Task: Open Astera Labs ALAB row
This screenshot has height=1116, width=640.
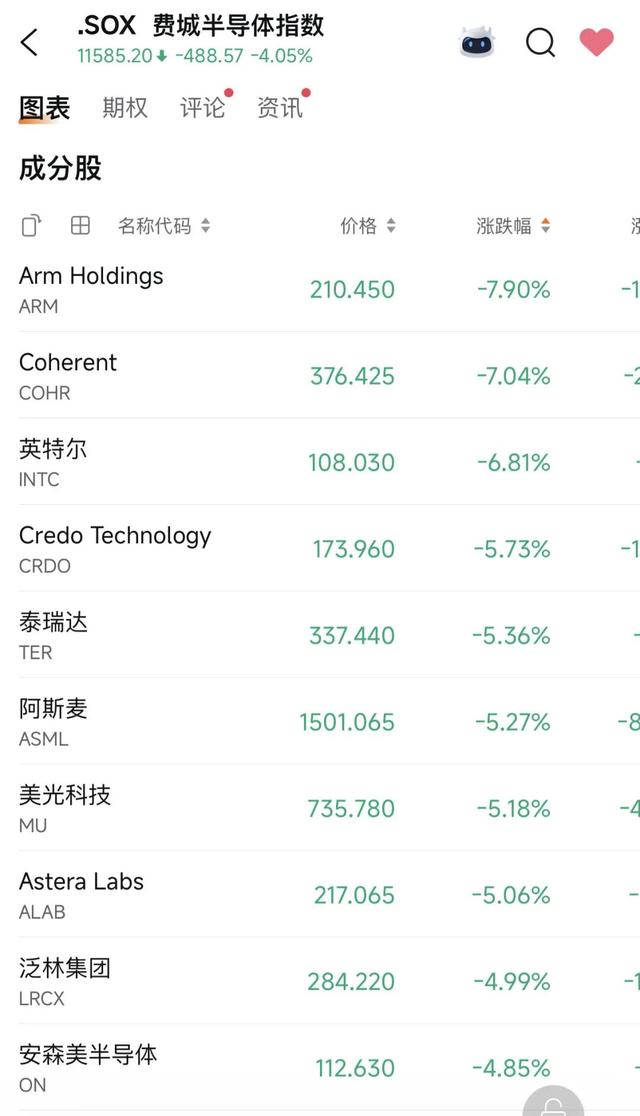Action: tap(320, 894)
